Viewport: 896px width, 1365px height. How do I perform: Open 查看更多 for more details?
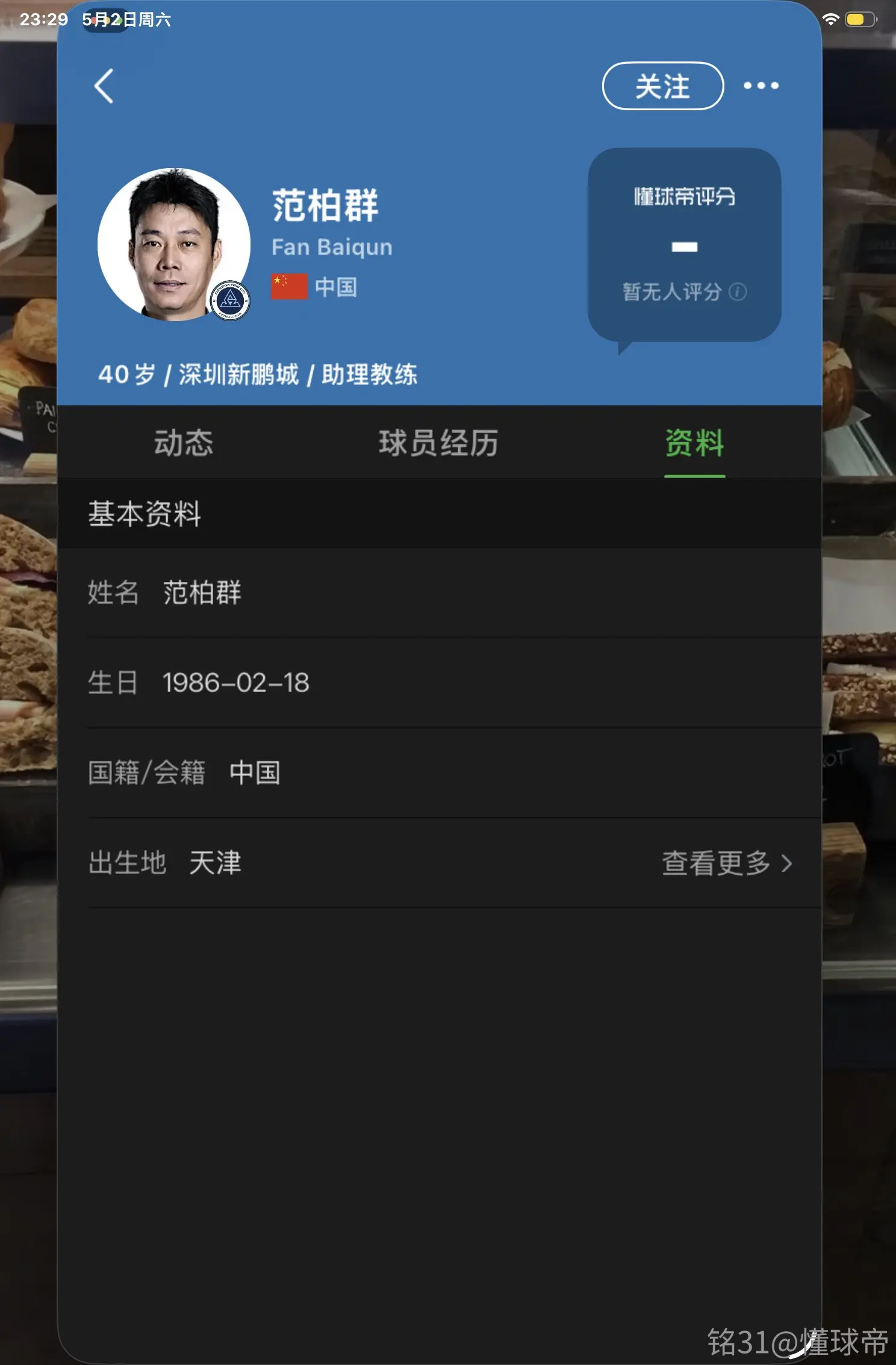point(727,863)
